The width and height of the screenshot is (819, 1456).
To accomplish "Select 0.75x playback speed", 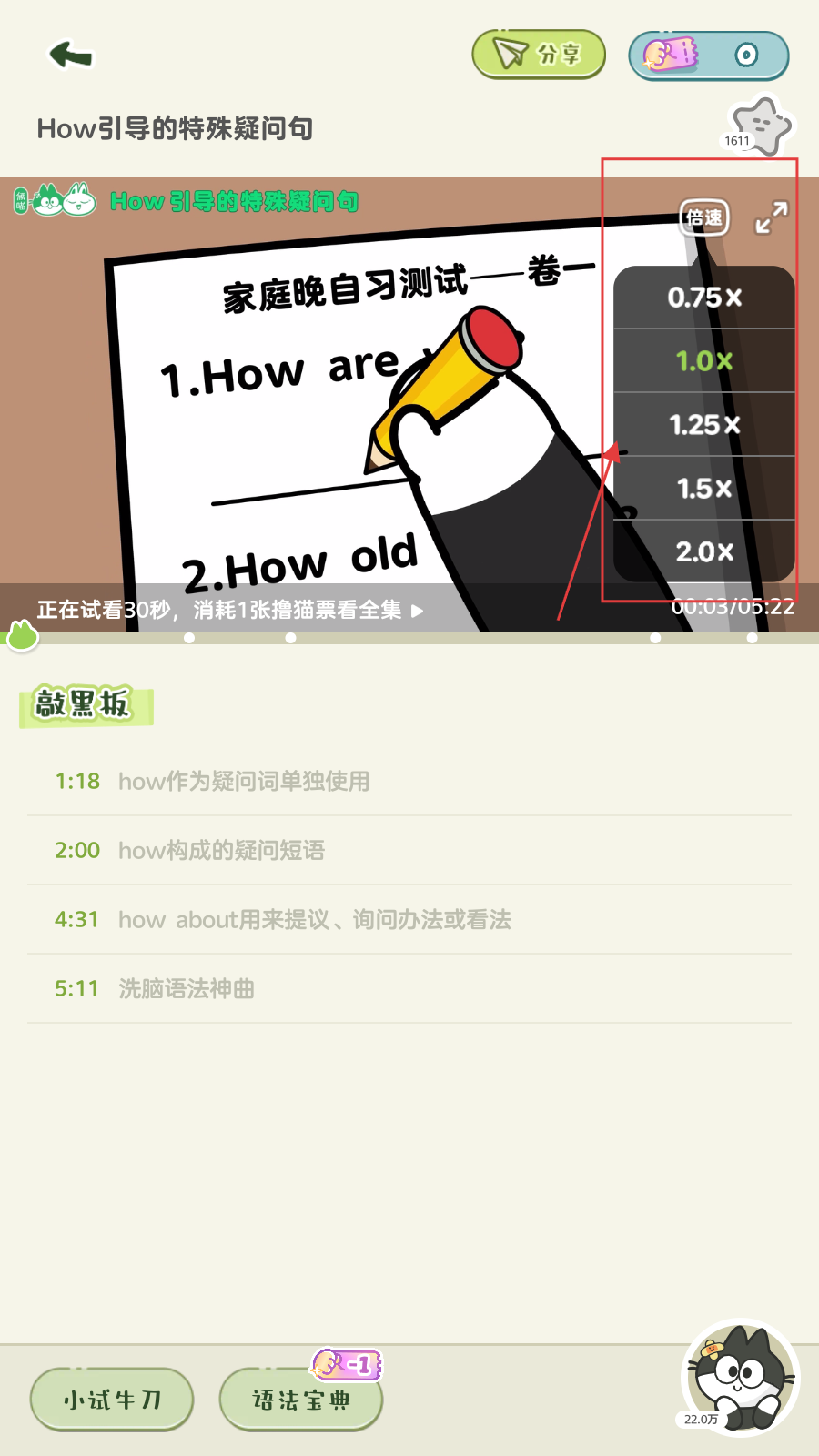I will click(704, 298).
